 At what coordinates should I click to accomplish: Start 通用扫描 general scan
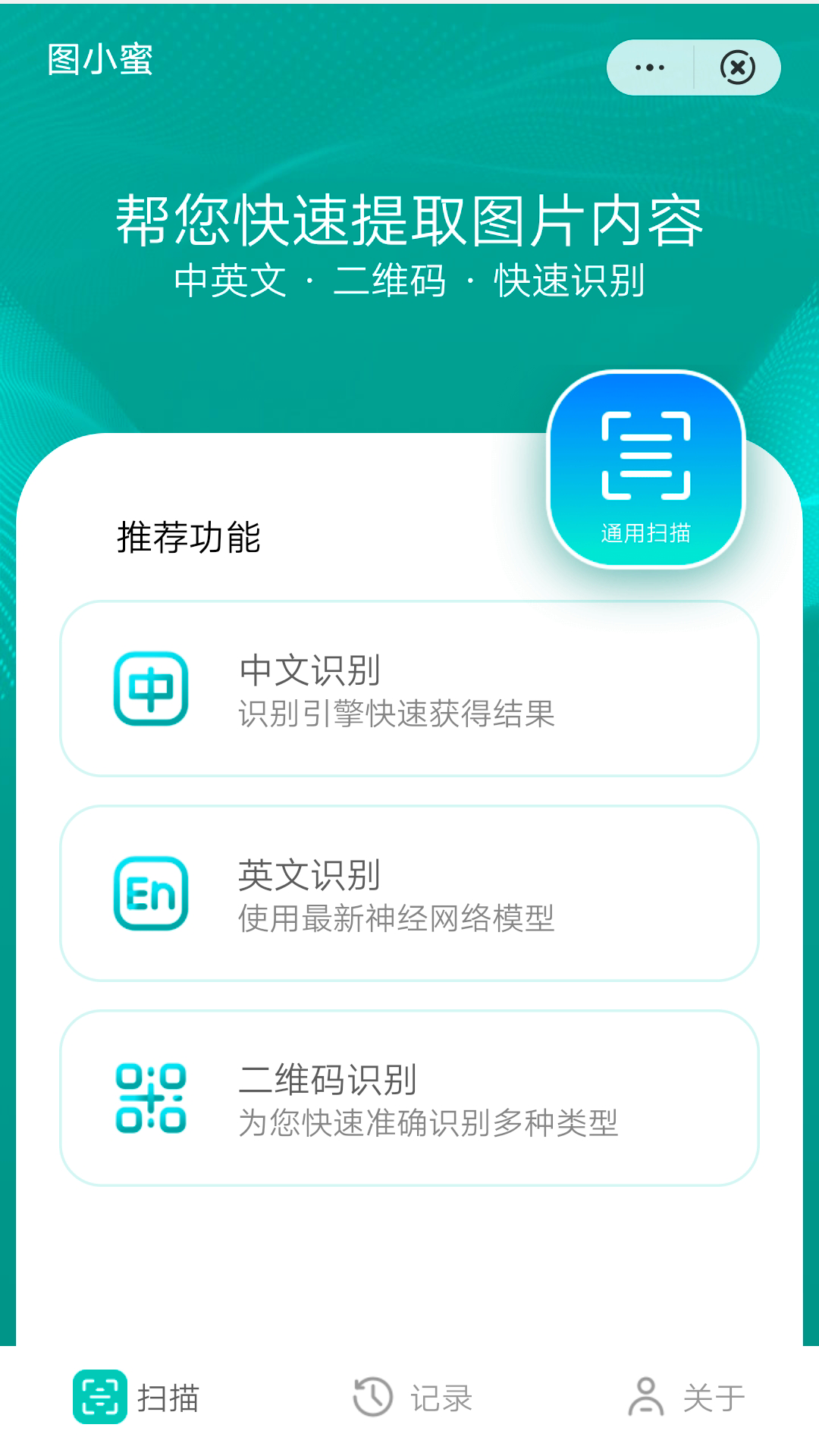coord(645,469)
